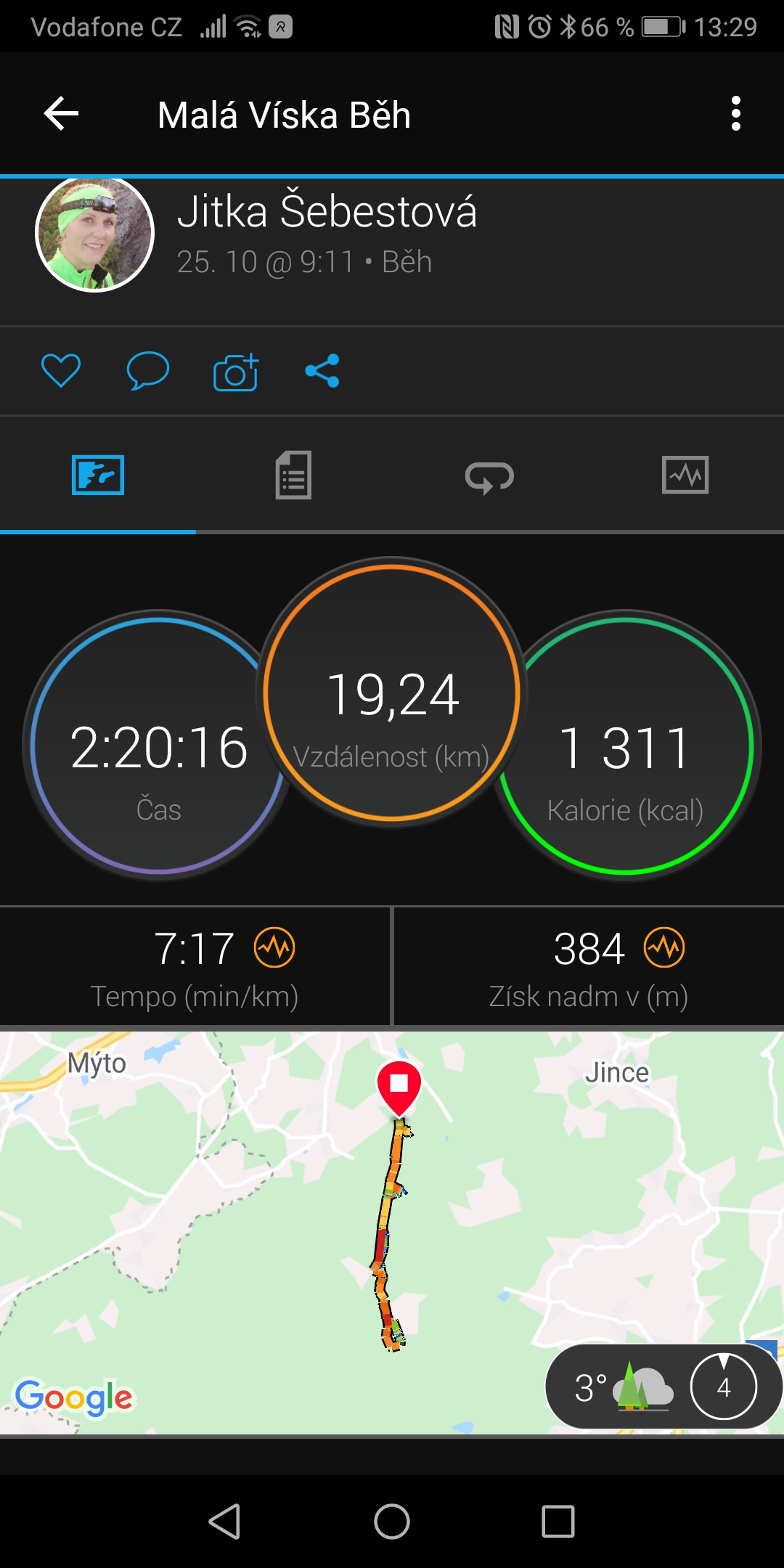Viewport: 784px width, 1568px height.
Task: Go back using the top arrow
Action: tap(61, 114)
